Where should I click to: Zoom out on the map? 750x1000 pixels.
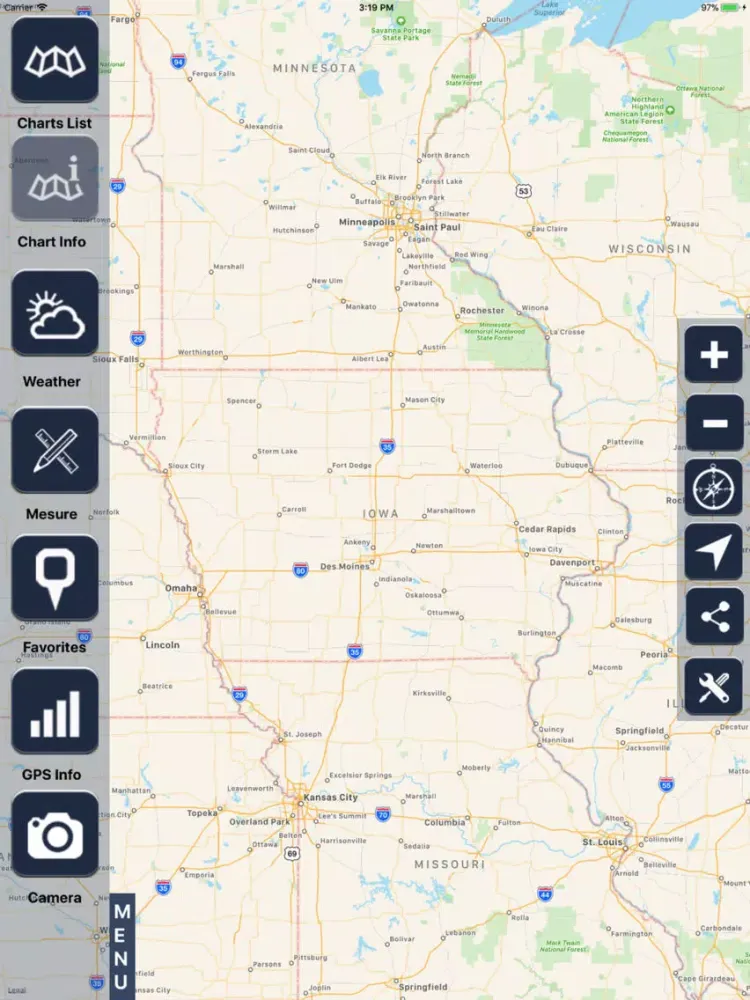point(714,422)
